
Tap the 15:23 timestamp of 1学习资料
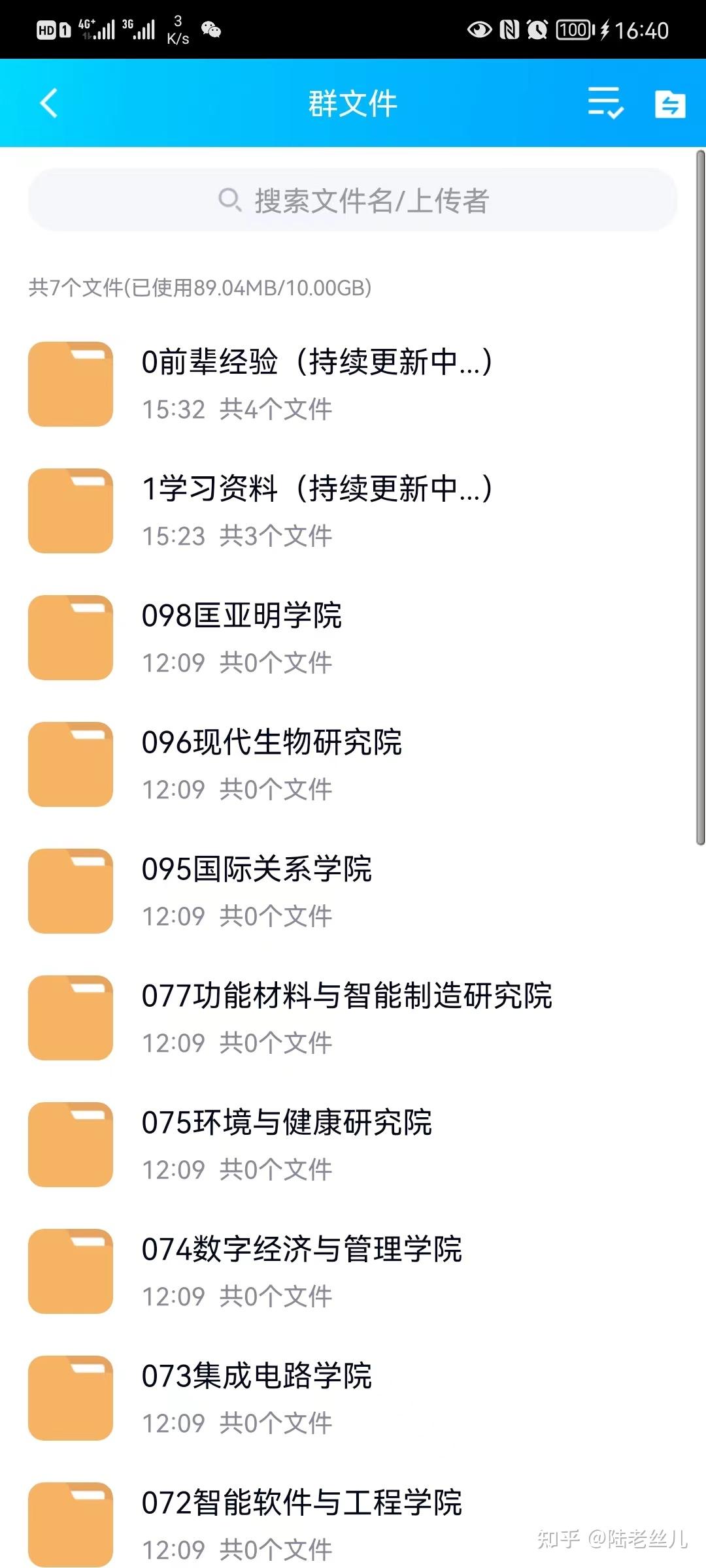click(x=173, y=536)
